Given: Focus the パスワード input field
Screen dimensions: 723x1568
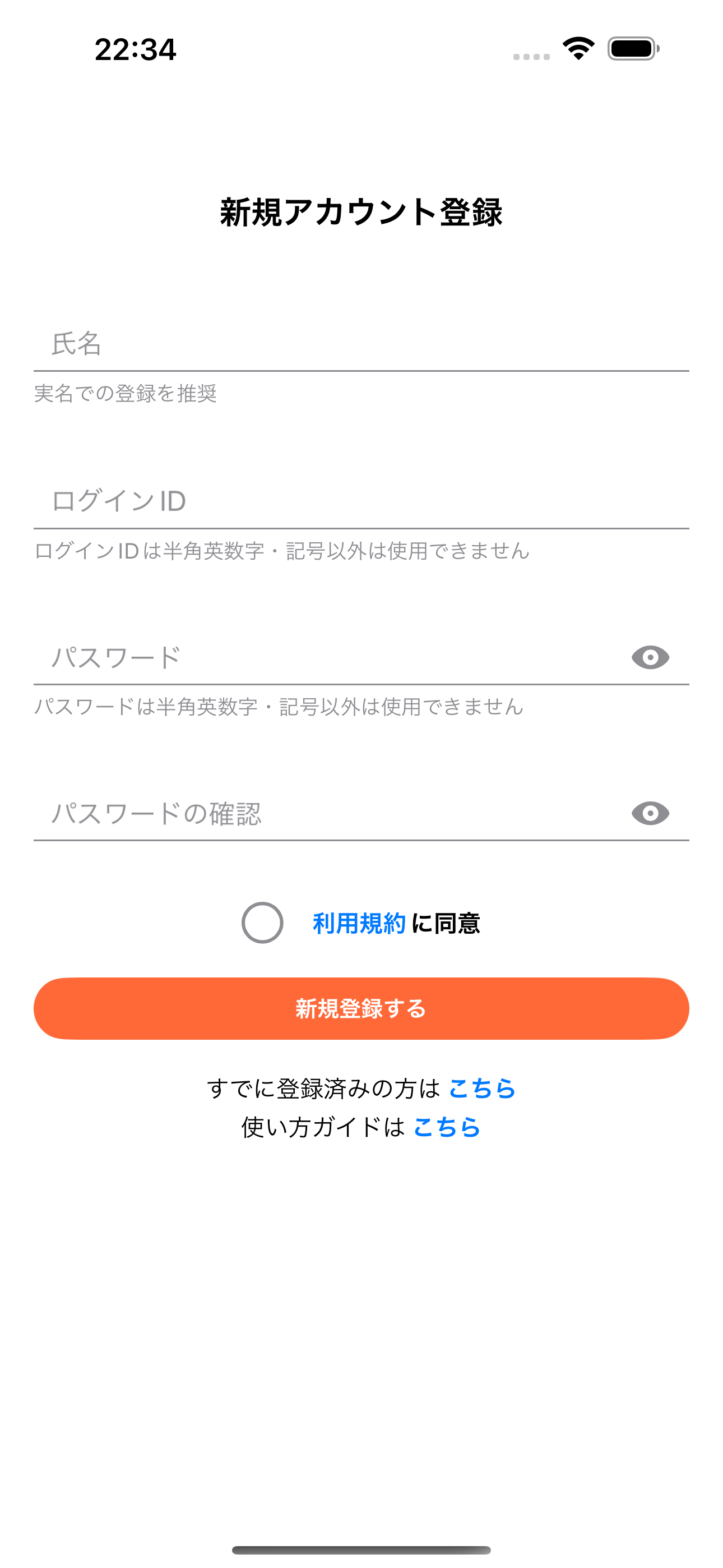Looking at the screenshot, I should pos(243,657).
